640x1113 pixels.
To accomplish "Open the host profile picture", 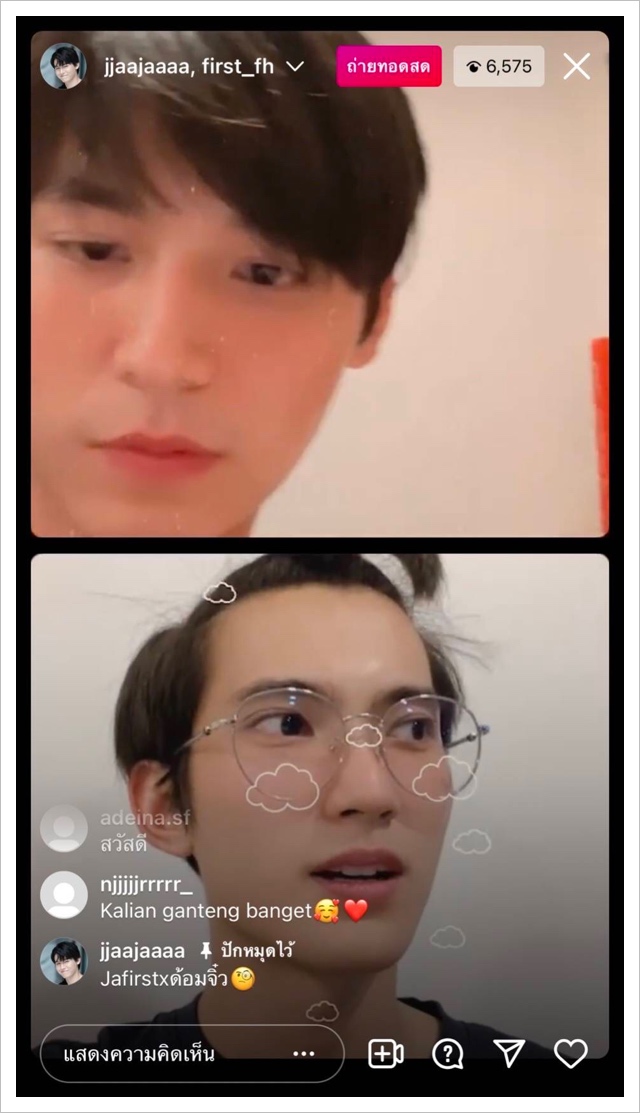I will (x=63, y=67).
